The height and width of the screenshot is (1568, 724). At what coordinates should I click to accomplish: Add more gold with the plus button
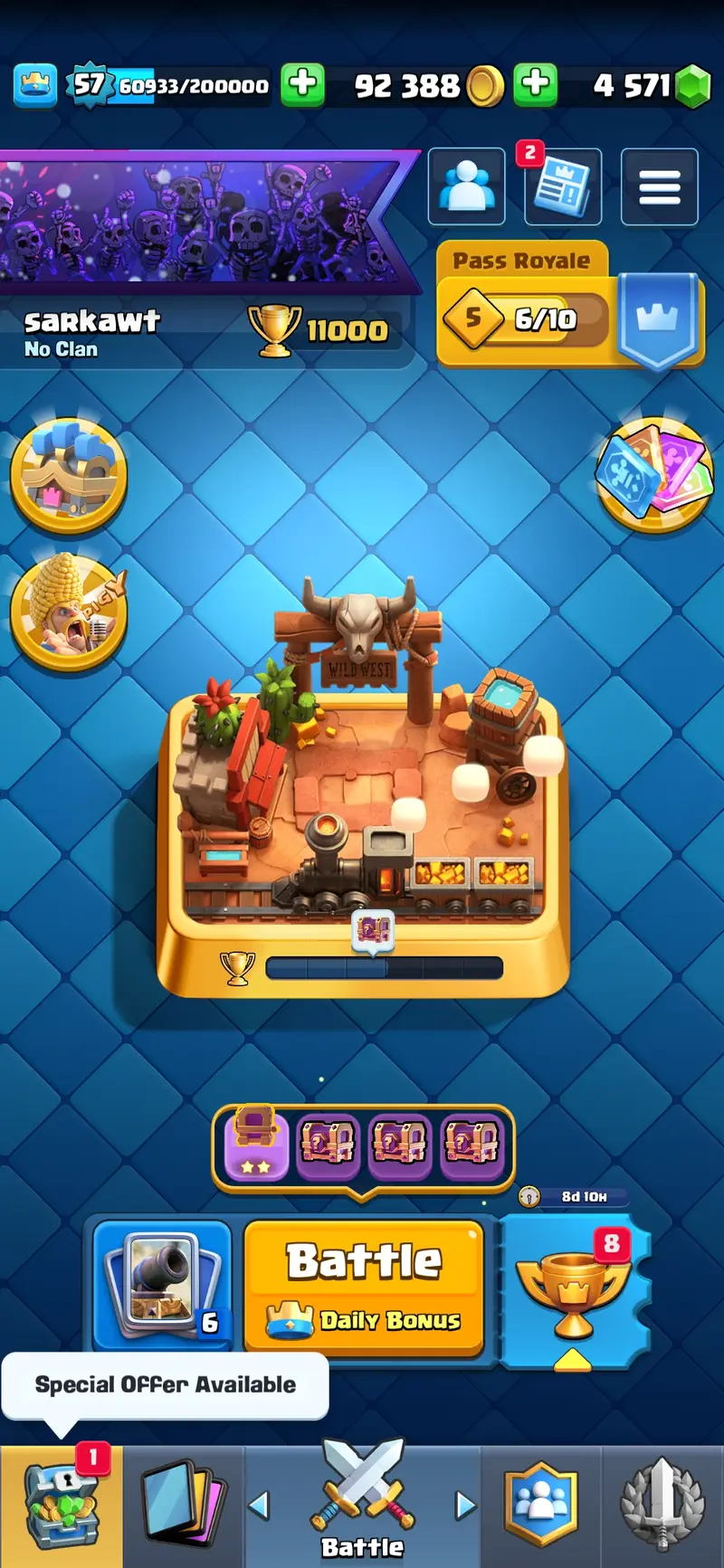(x=303, y=85)
